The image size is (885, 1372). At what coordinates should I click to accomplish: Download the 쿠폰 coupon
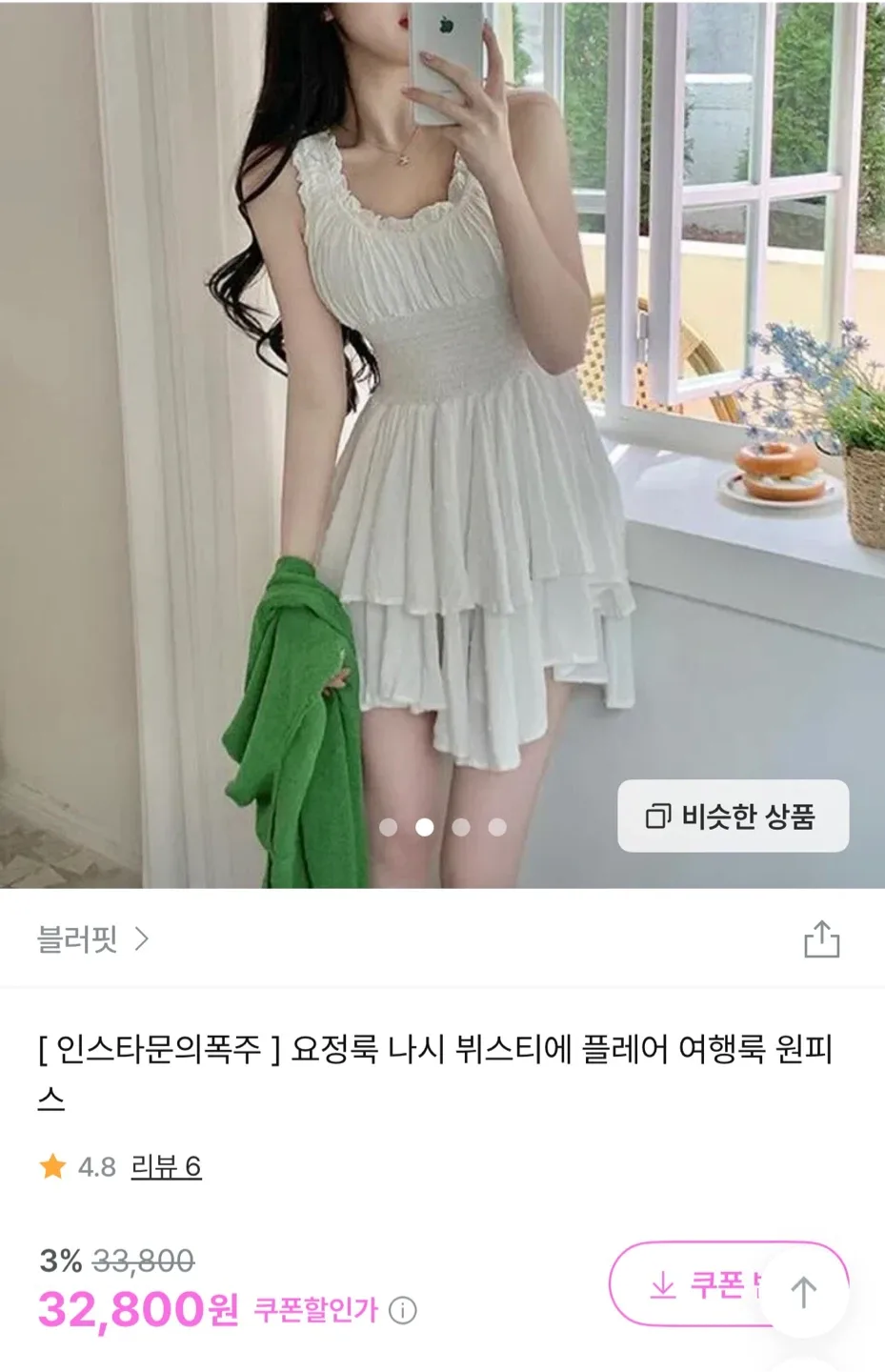click(695, 1284)
